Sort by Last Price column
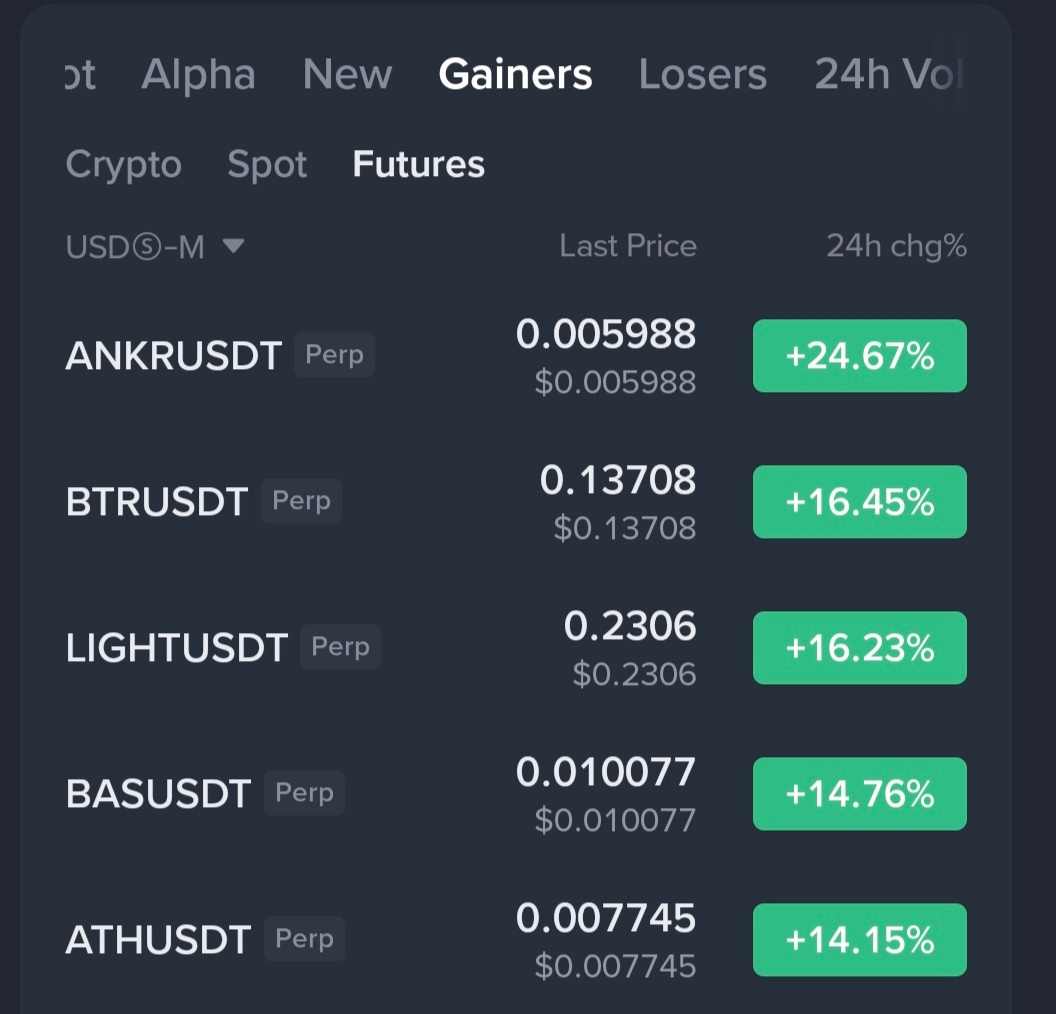The image size is (1056, 1014). [x=627, y=246]
